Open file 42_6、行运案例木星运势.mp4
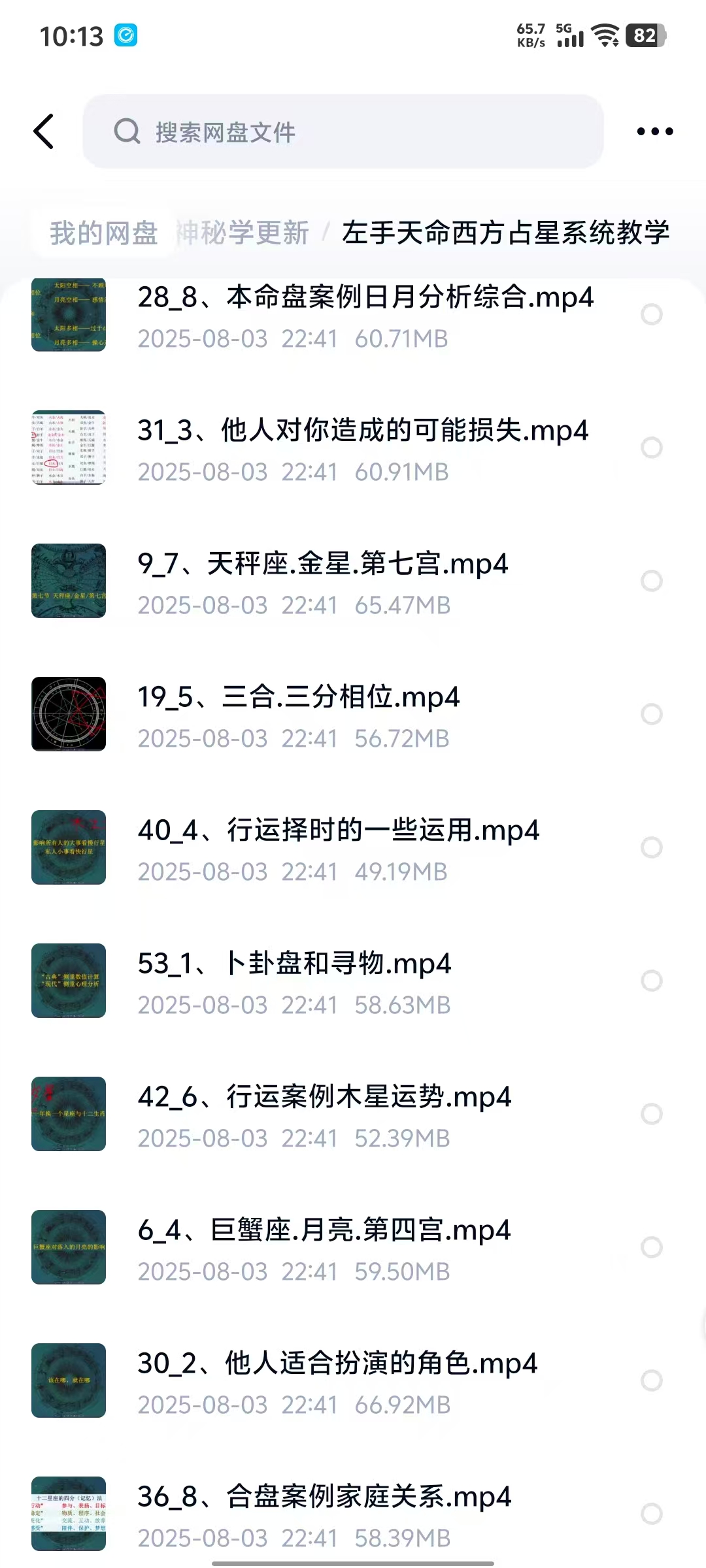706x1568 pixels. coord(324,1098)
